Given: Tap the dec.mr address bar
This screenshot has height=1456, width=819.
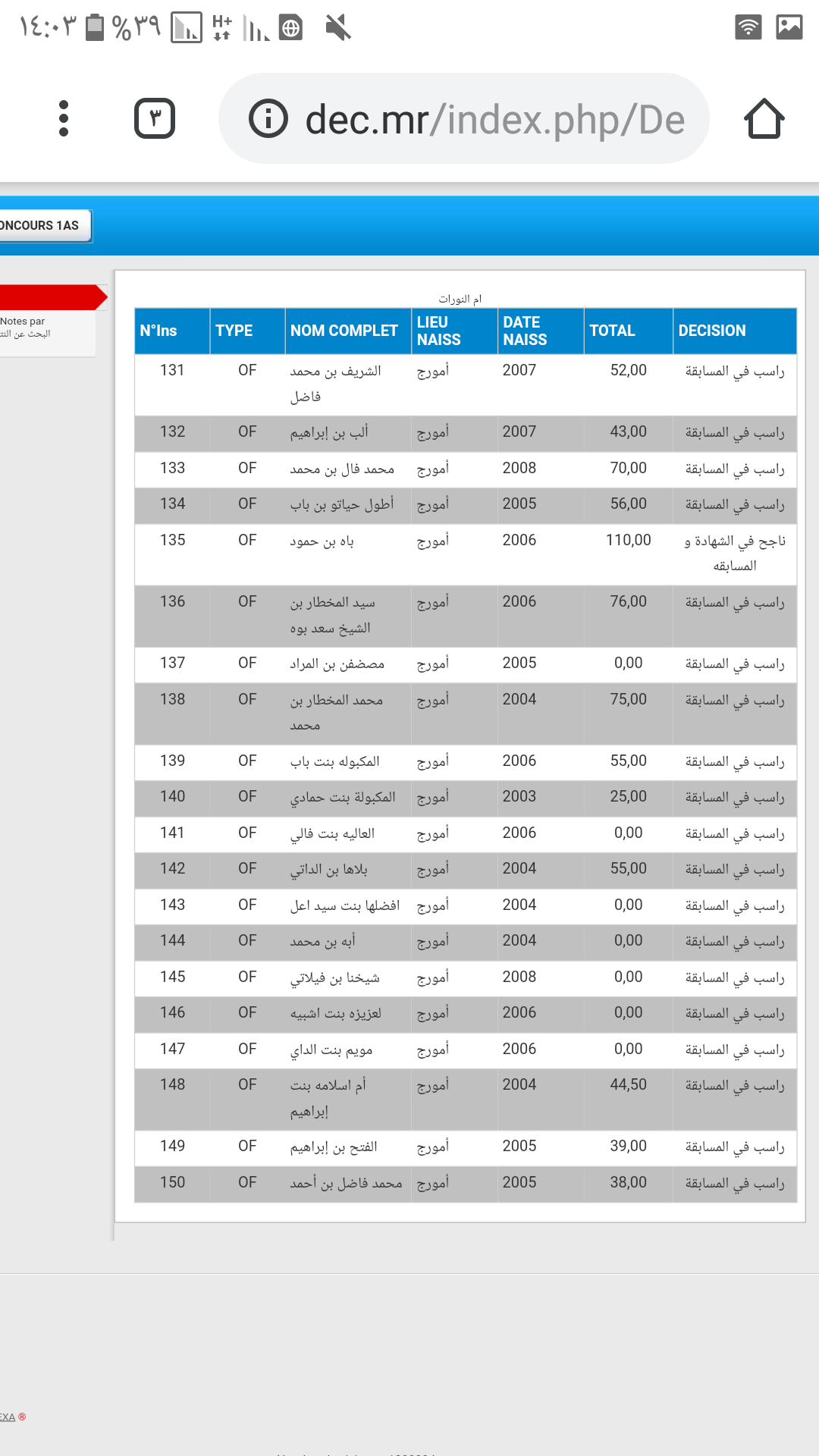Looking at the screenshot, I should pos(464,118).
